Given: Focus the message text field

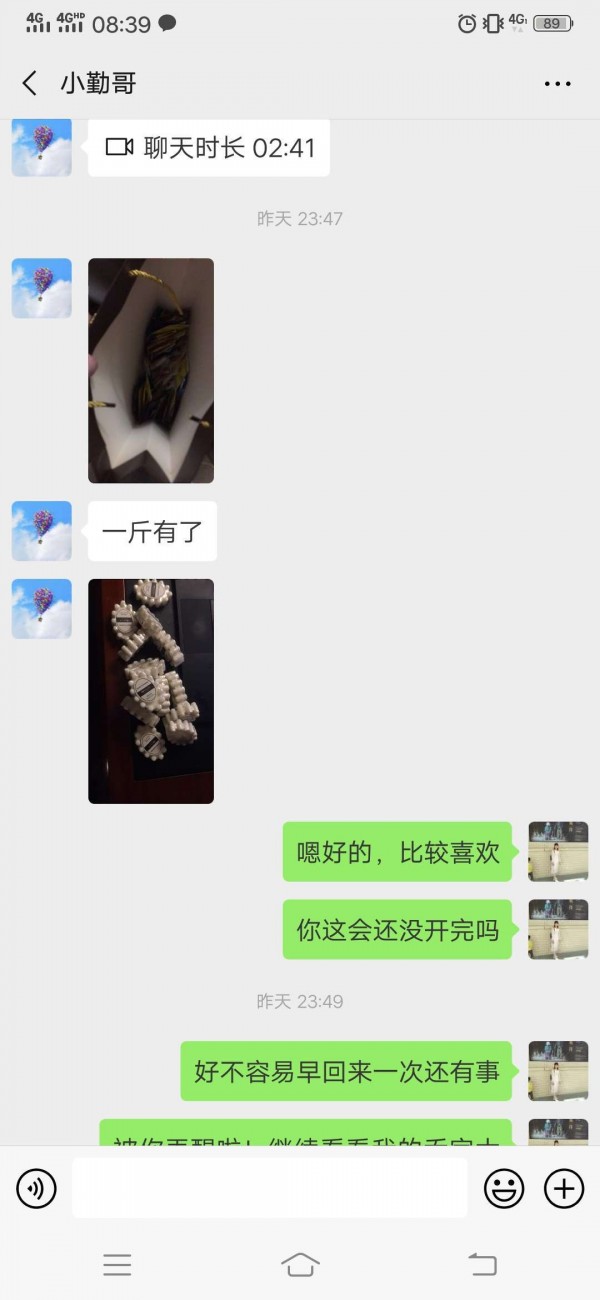Looking at the screenshot, I should (270, 1188).
